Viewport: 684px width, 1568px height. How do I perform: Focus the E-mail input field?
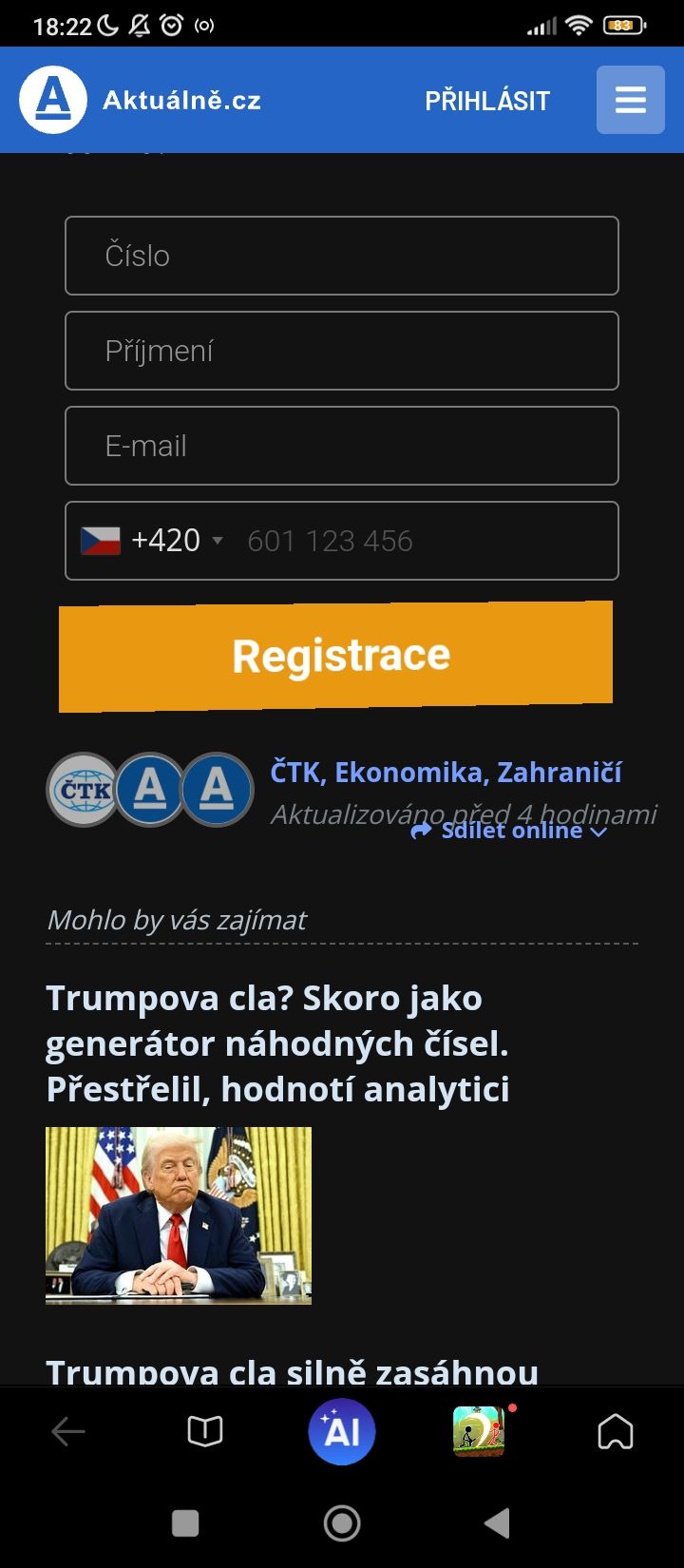tap(342, 446)
